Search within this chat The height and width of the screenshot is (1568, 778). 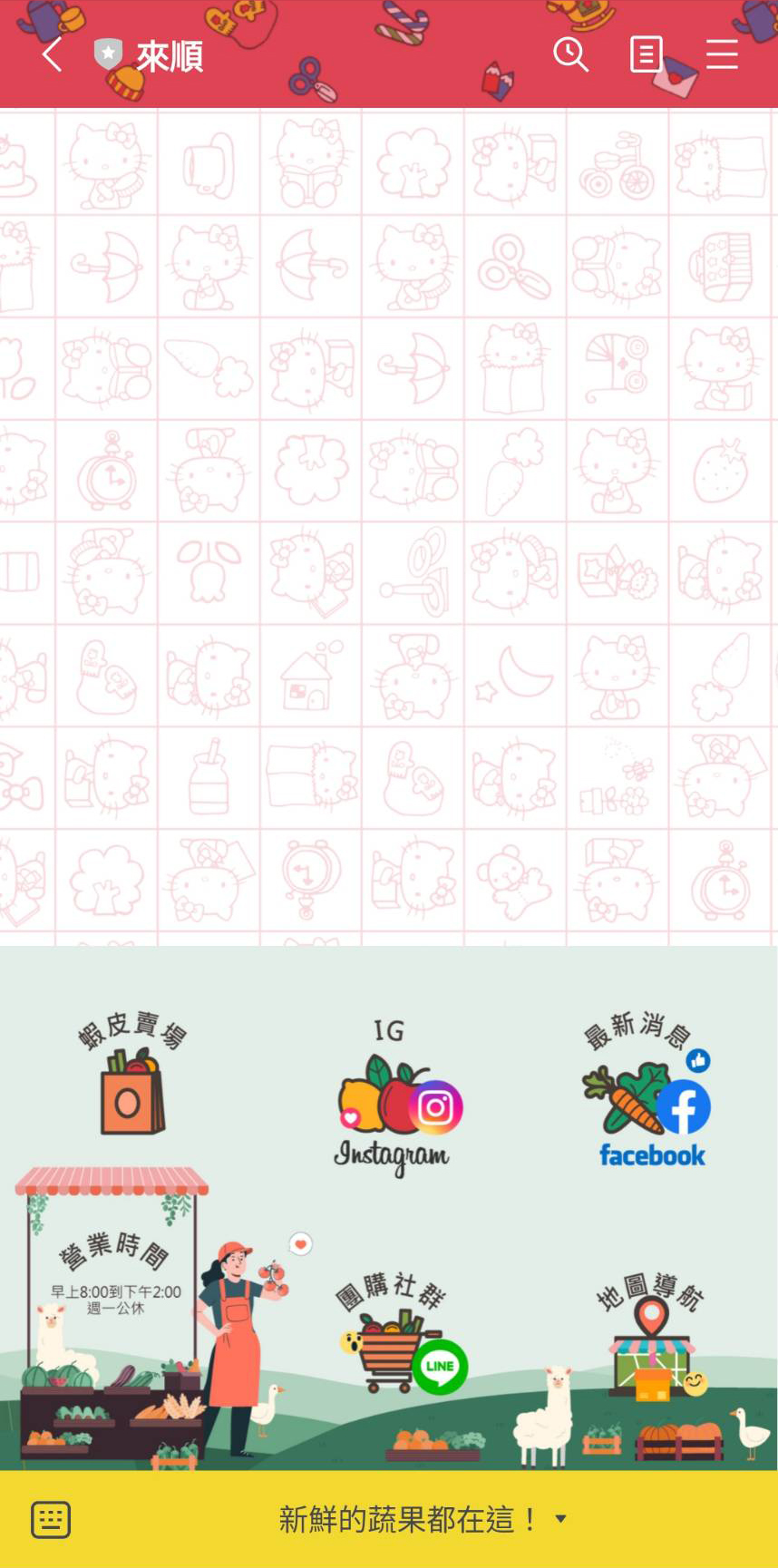(x=570, y=55)
